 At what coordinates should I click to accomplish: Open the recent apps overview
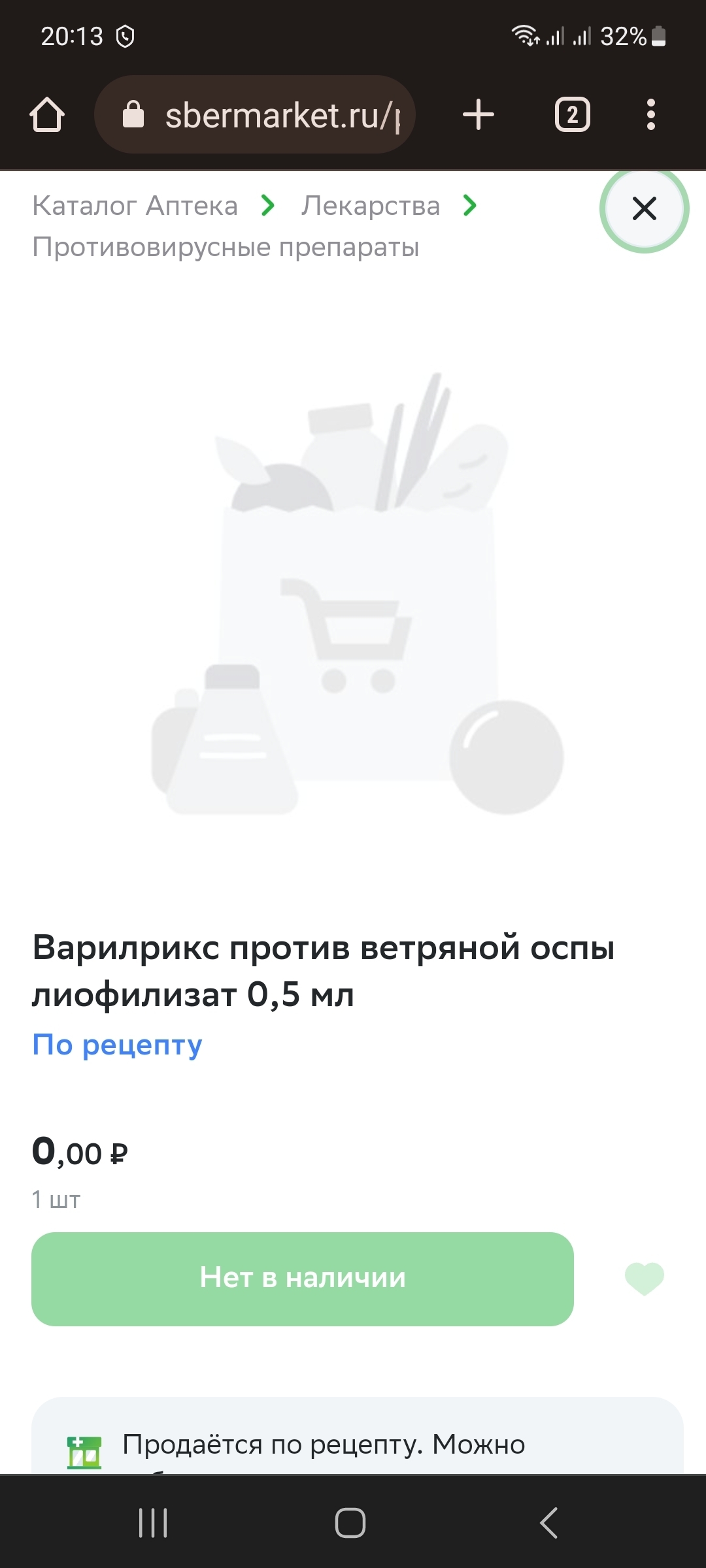pos(154,1523)
